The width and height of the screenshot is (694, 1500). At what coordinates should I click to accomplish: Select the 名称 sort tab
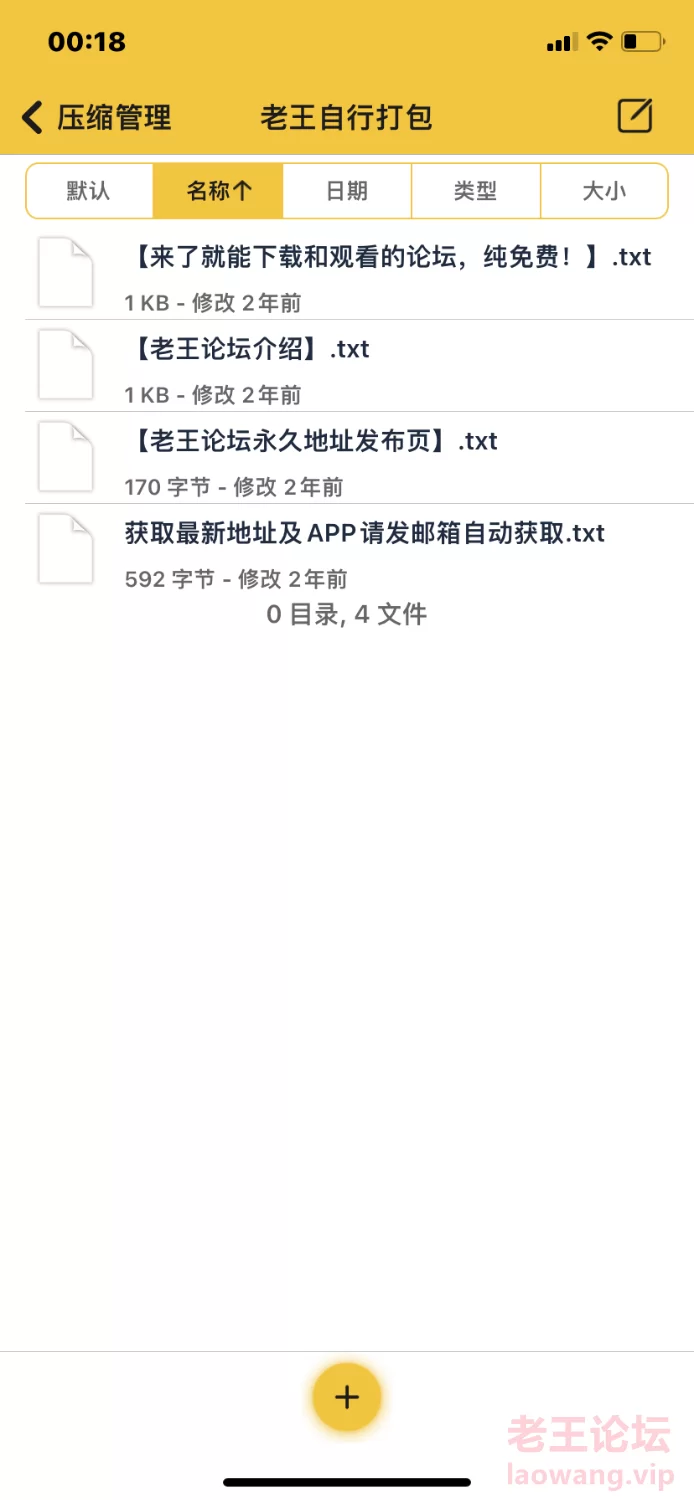(218, 191)
